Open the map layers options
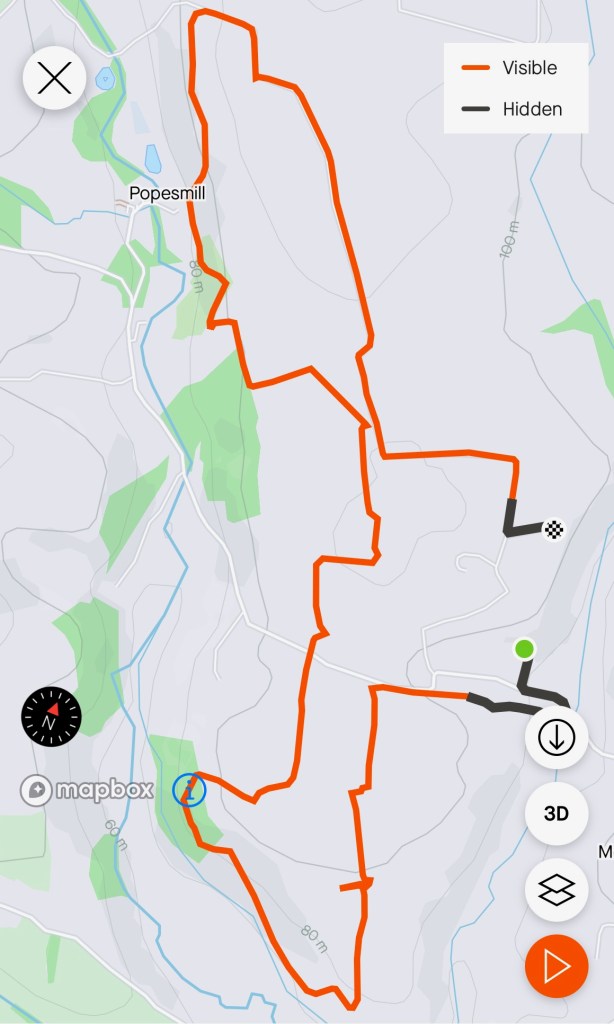614x1024 pixels. coord(556,890)
